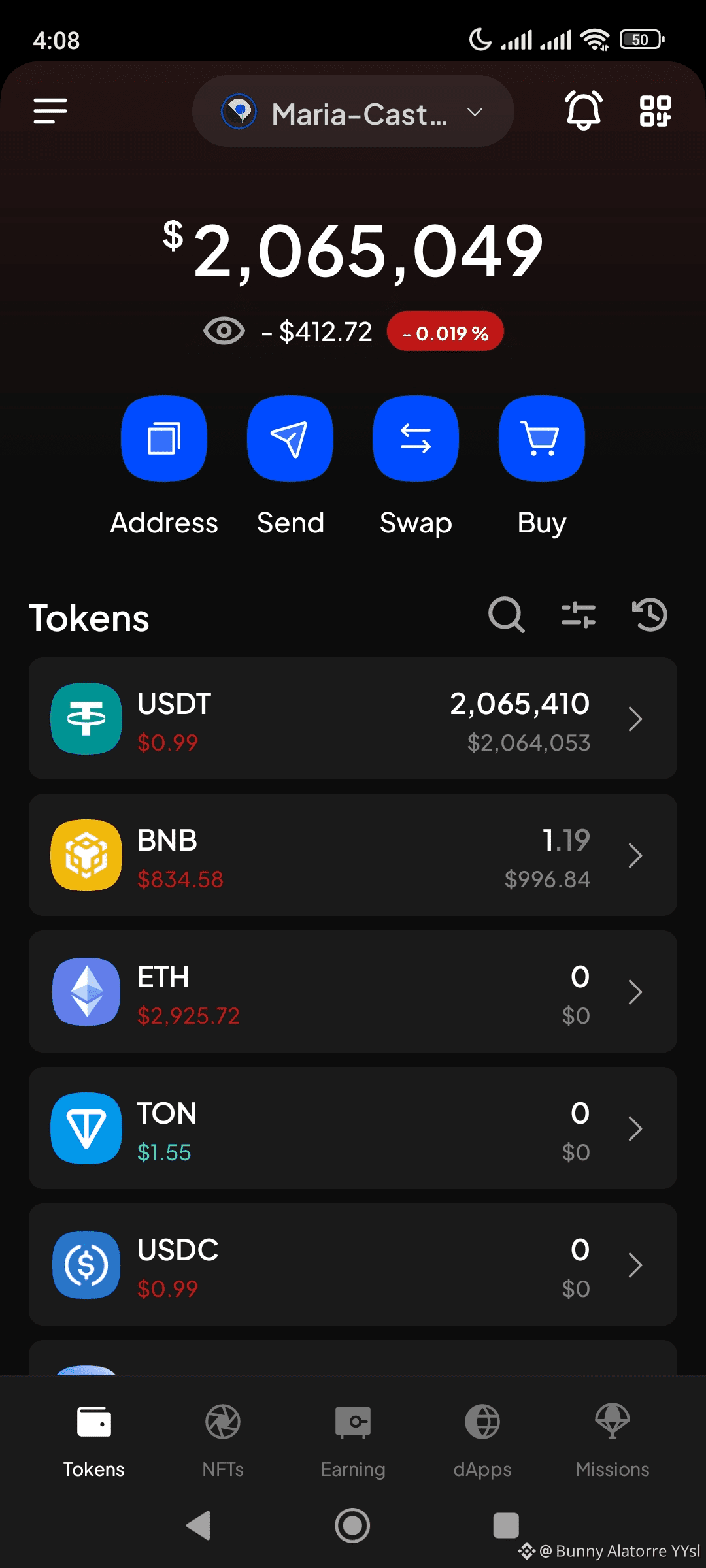Open the BNB token row
The width and height of the screenshot is (706, 1568).
click(x=353, y=855)
